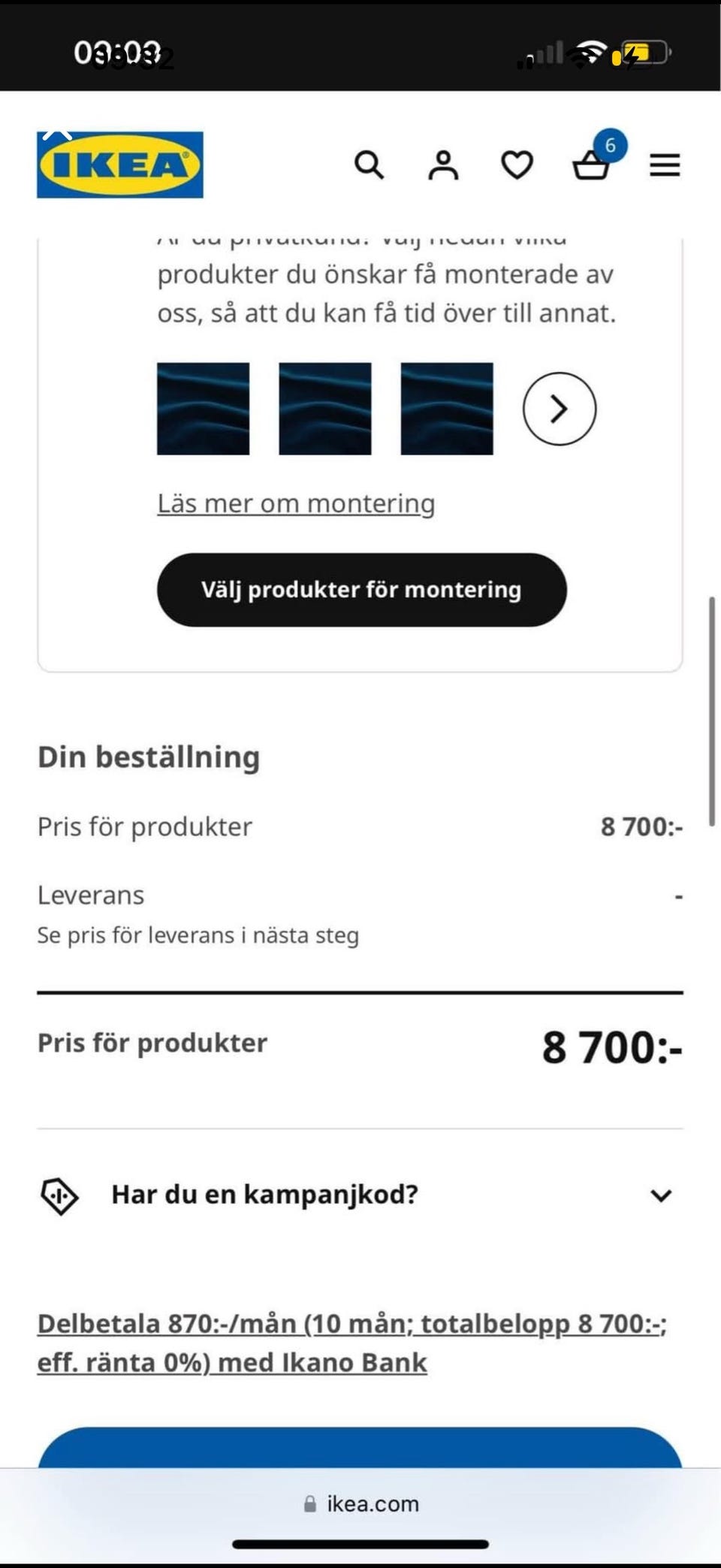721x1568 pixels.
Task: Open the IKEA search icon
Action: click(369, 165)
